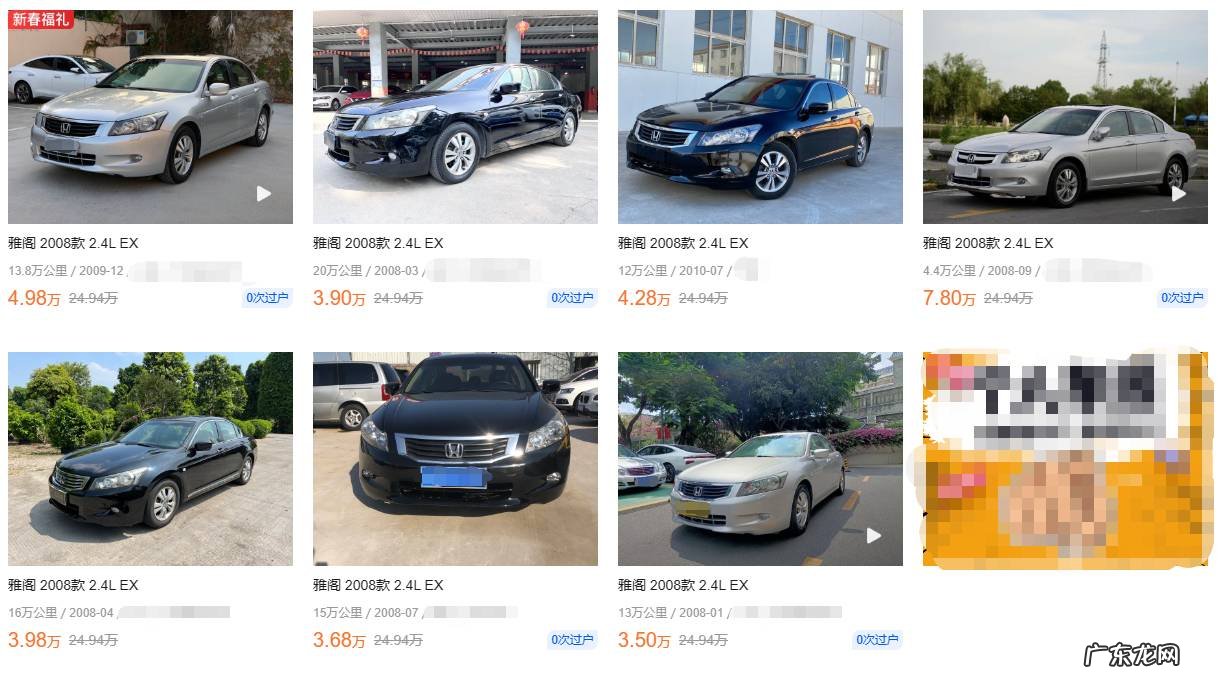
Task: View the Accord listing priced 3.50万
Action: (760, 459)
